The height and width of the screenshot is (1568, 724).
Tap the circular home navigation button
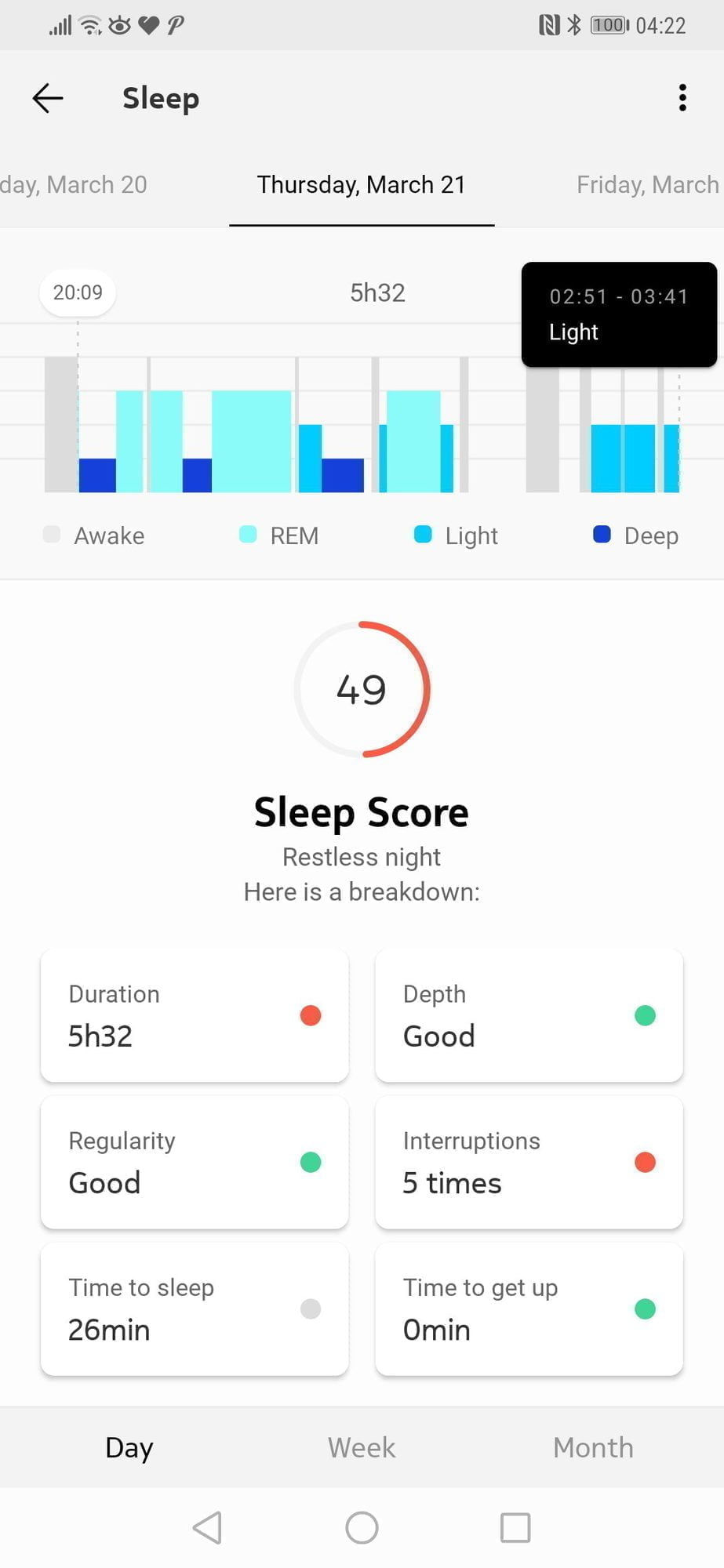point(361,1527)
